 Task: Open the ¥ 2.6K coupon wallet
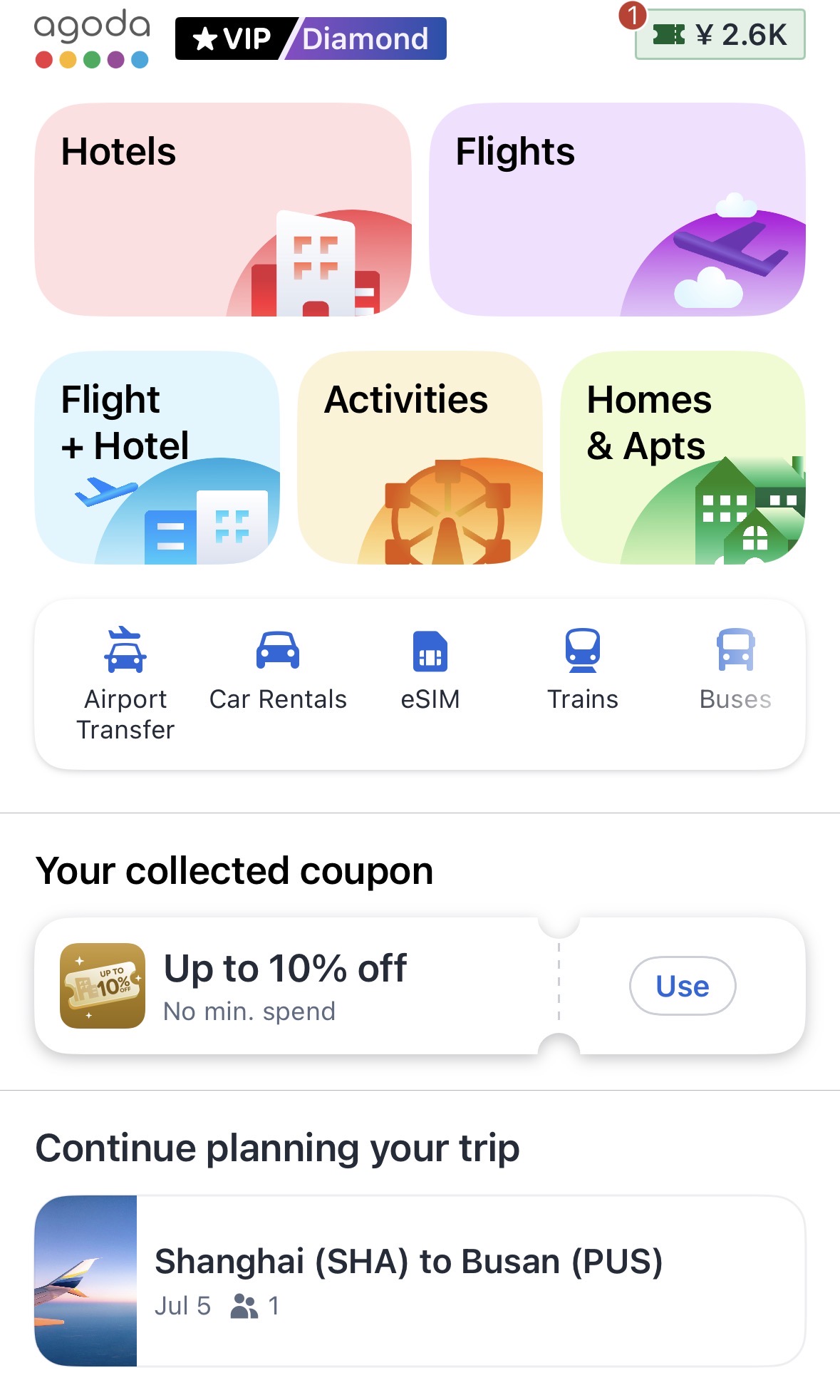[x=720, y=35]
